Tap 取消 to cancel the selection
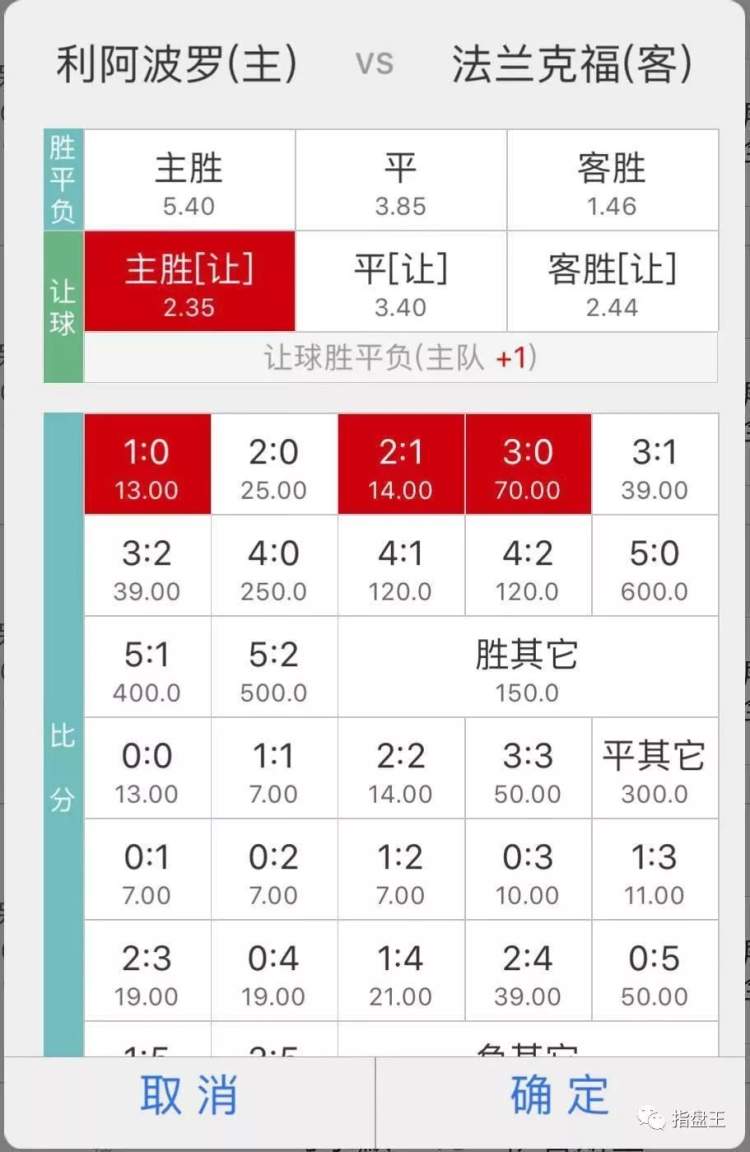 (x=188, y=1096)
